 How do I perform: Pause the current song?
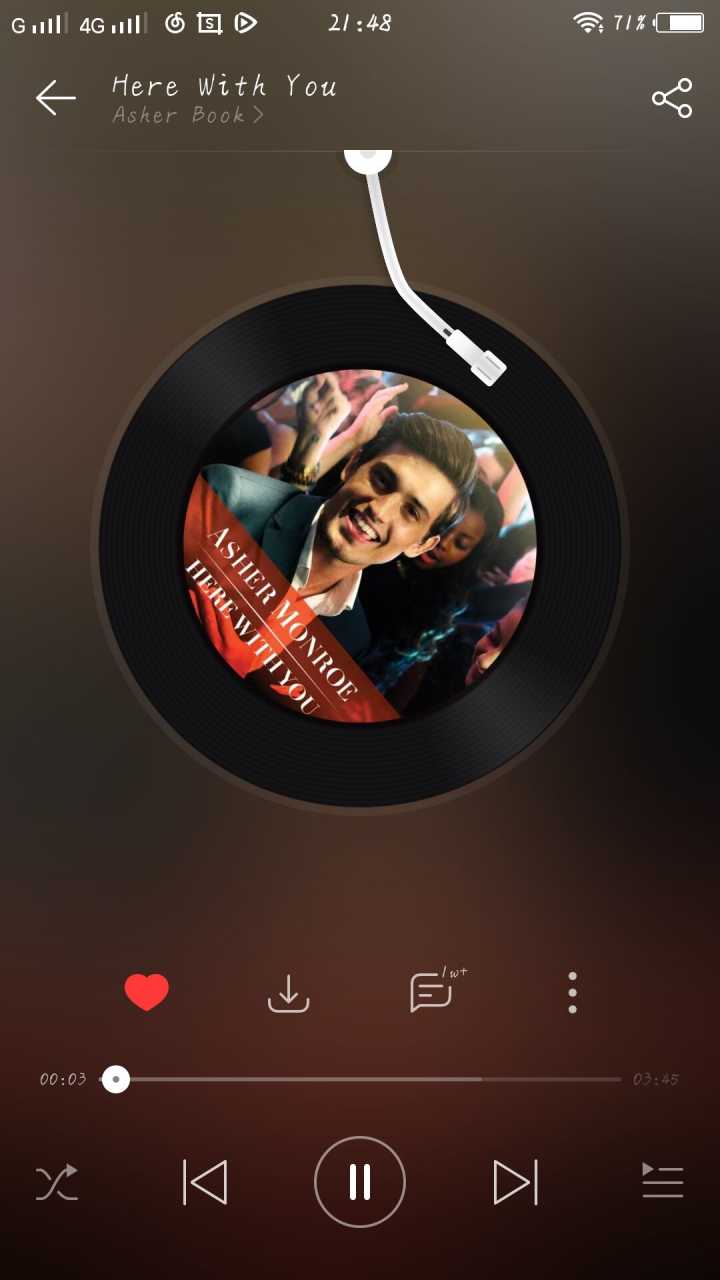point(360,1182)
